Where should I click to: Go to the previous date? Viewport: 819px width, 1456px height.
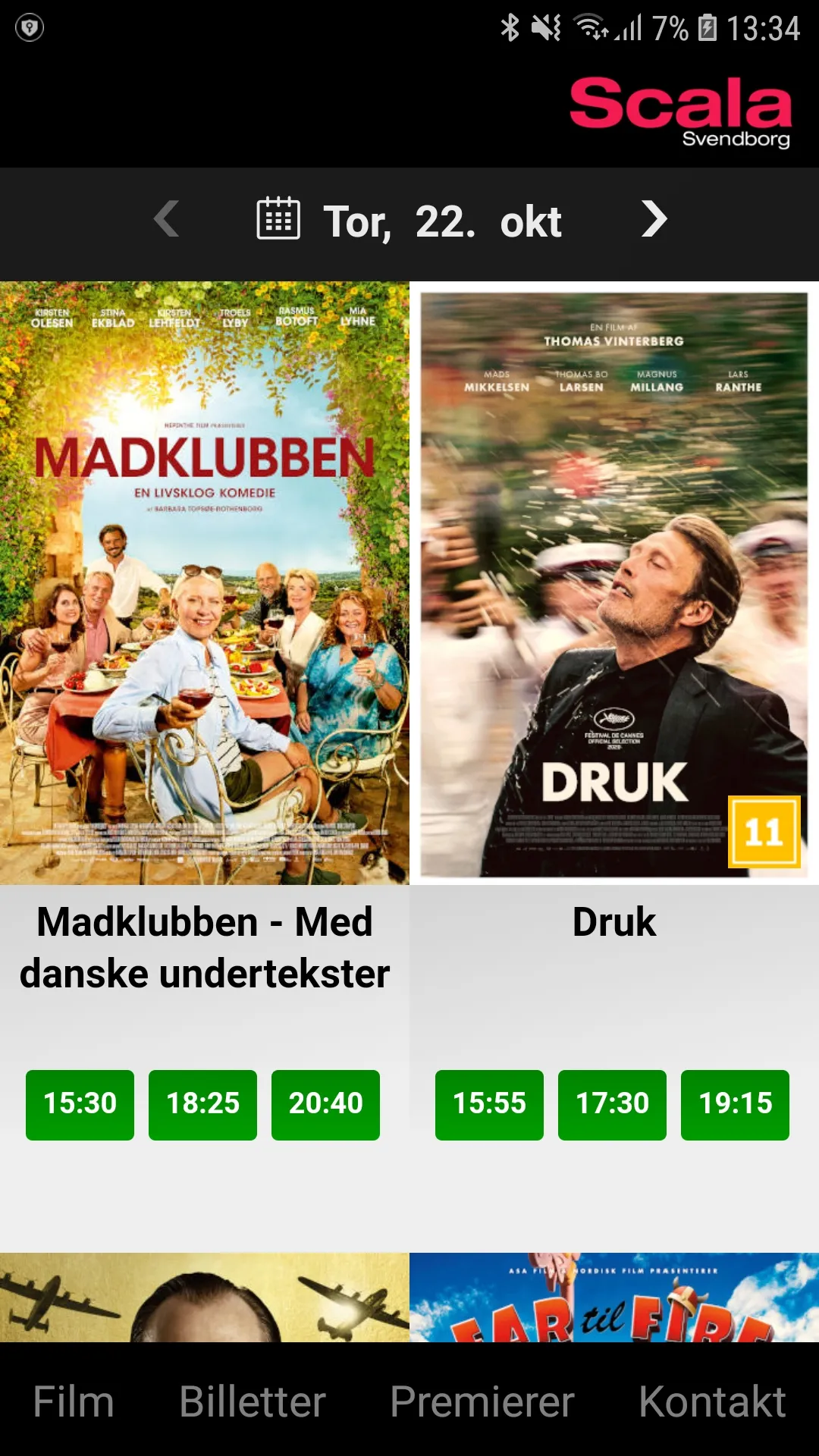[x=166, y=220]
